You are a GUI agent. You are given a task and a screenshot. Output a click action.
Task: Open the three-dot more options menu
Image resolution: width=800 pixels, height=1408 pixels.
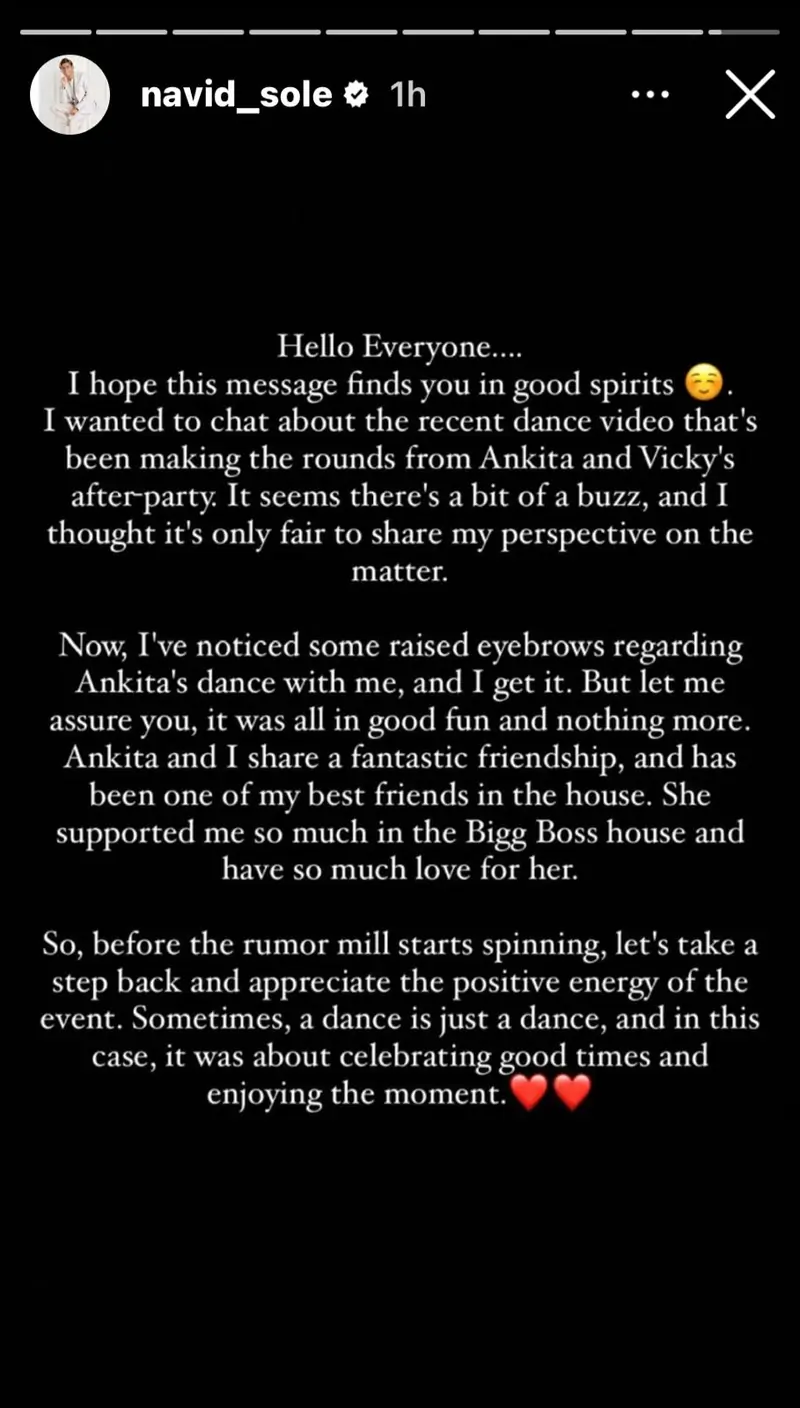pyautogui.click(x=651, y=94)
